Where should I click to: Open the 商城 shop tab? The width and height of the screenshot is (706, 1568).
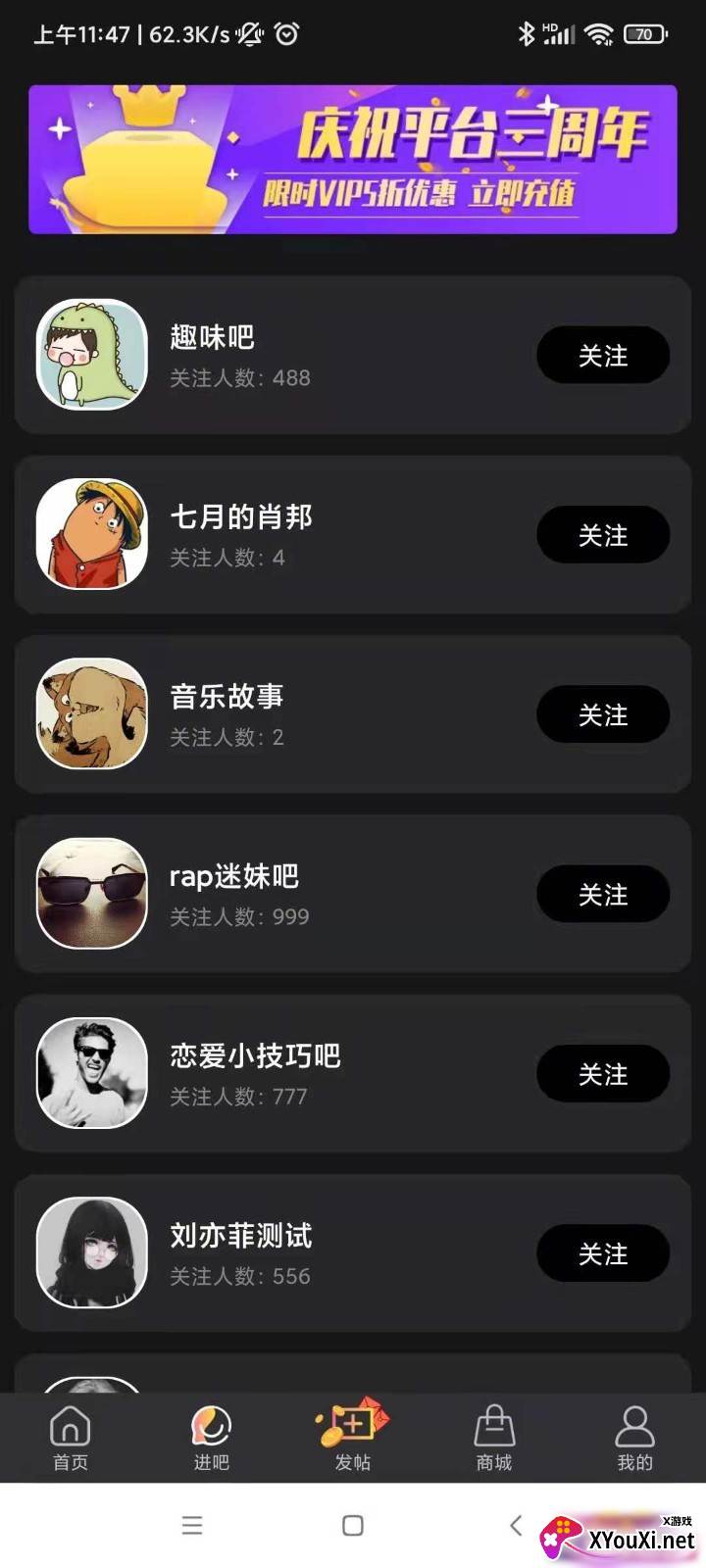[x=494, y=1438]
